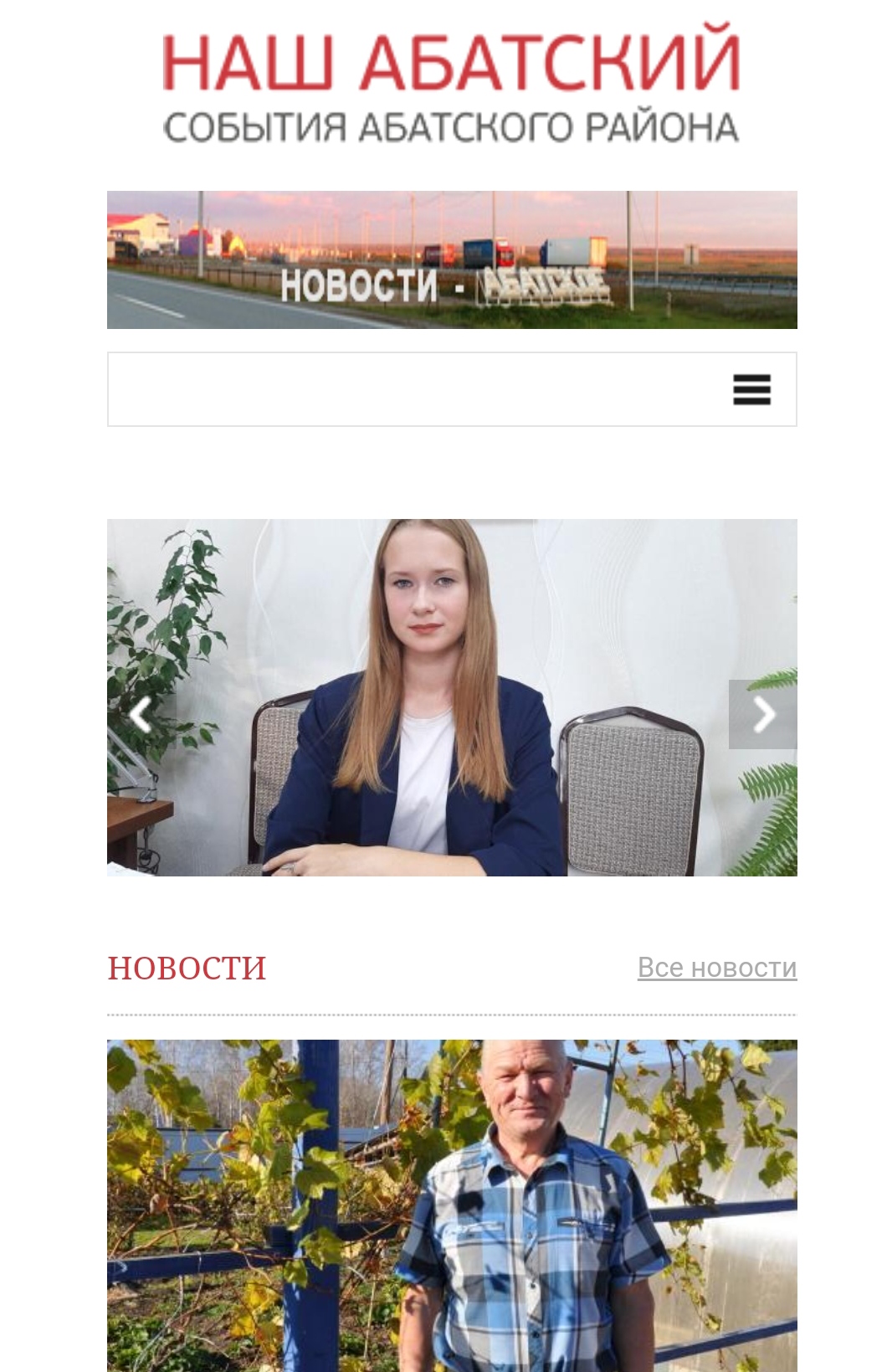Open the news story with the man in plaid shirt
The image size is (887, 1372).
(452, 1205)
